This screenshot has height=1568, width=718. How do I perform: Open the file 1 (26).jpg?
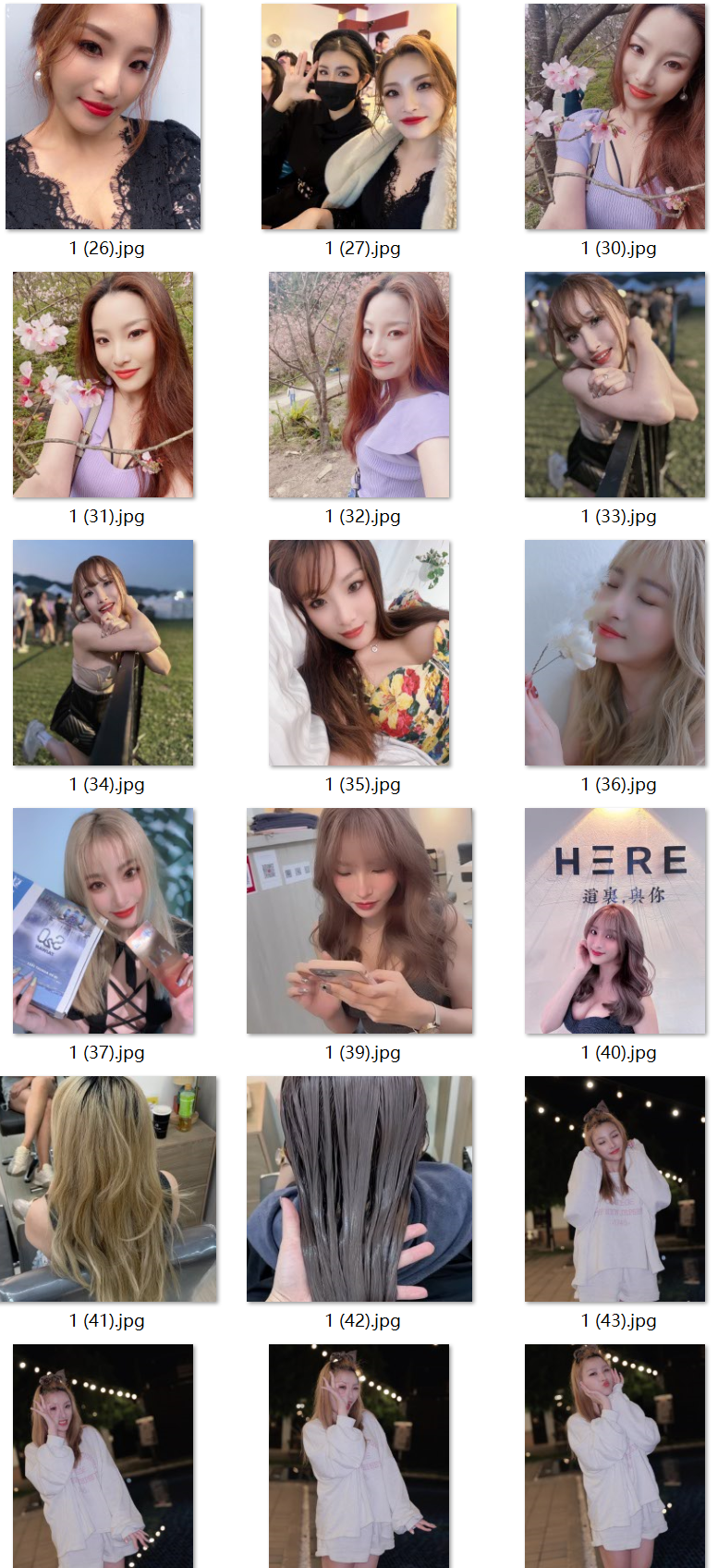(x=103, y=116)
